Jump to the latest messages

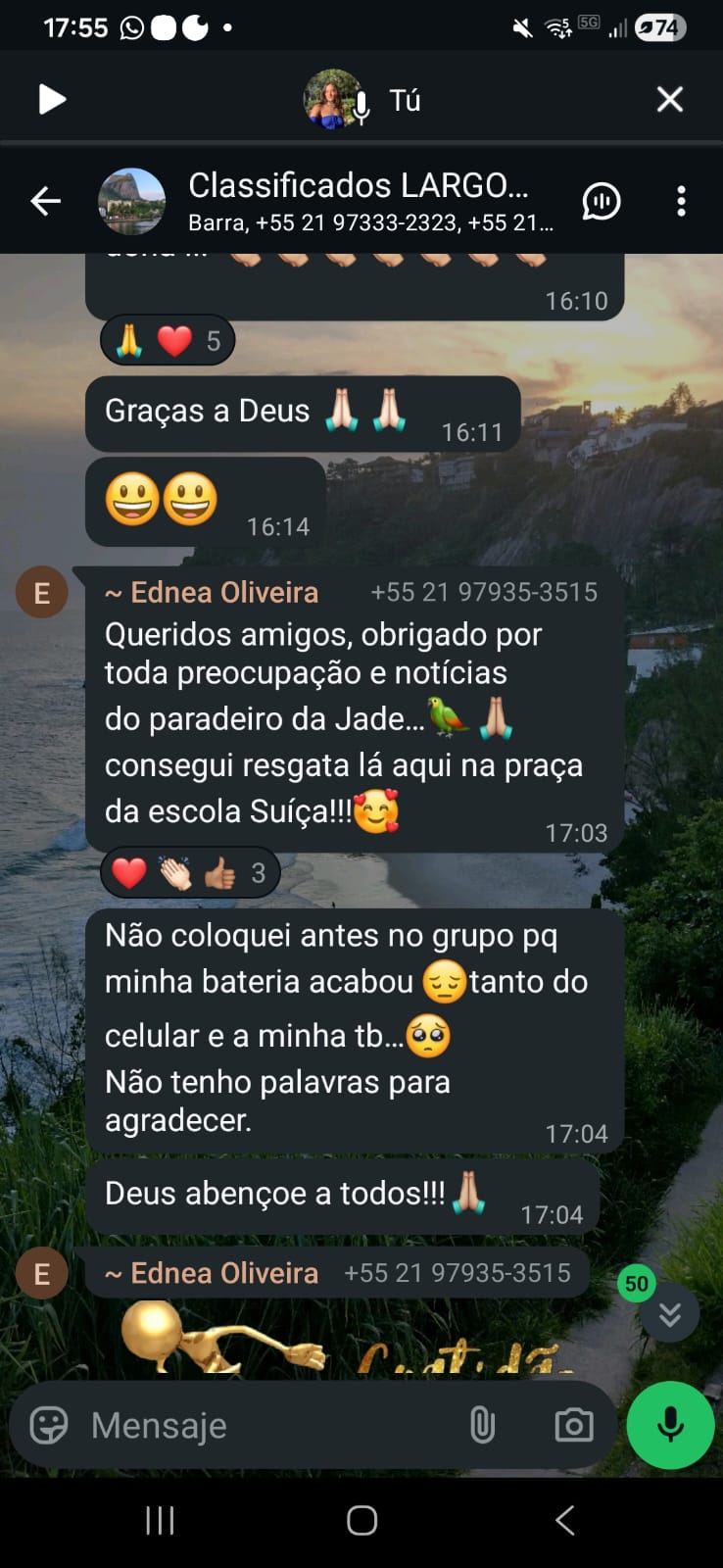(670, 1314)
